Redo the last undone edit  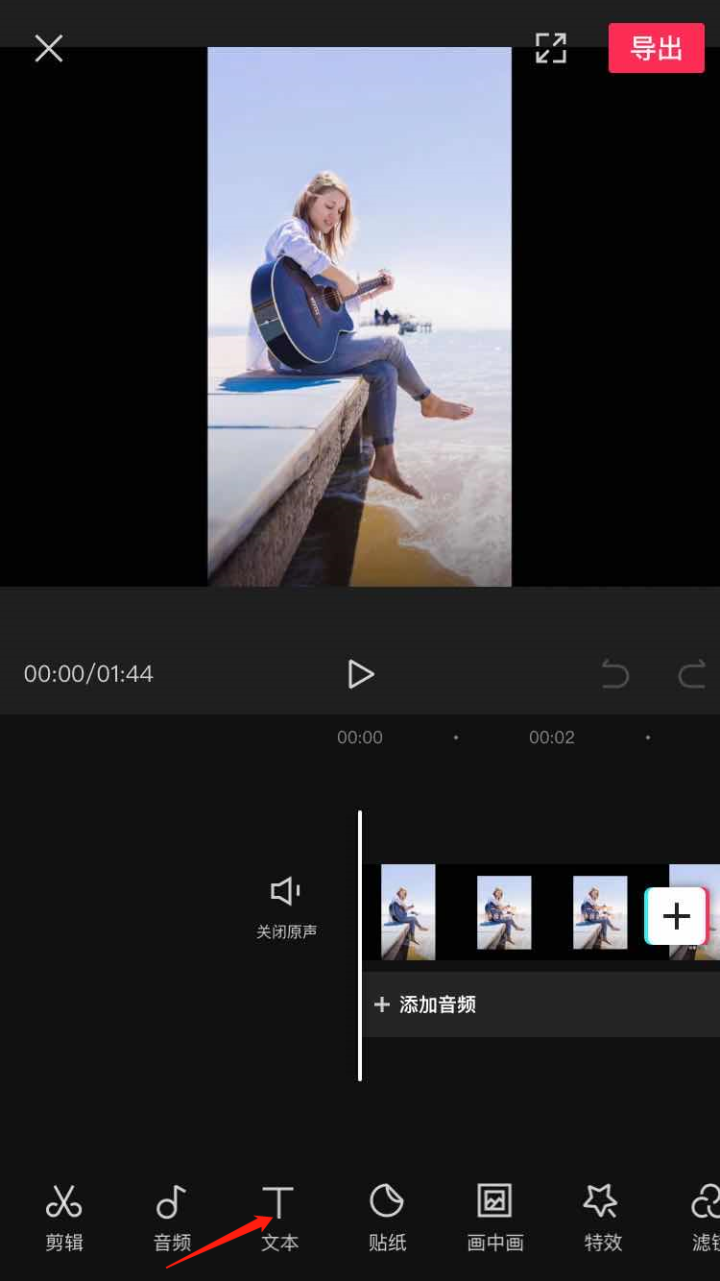(692, 675)
